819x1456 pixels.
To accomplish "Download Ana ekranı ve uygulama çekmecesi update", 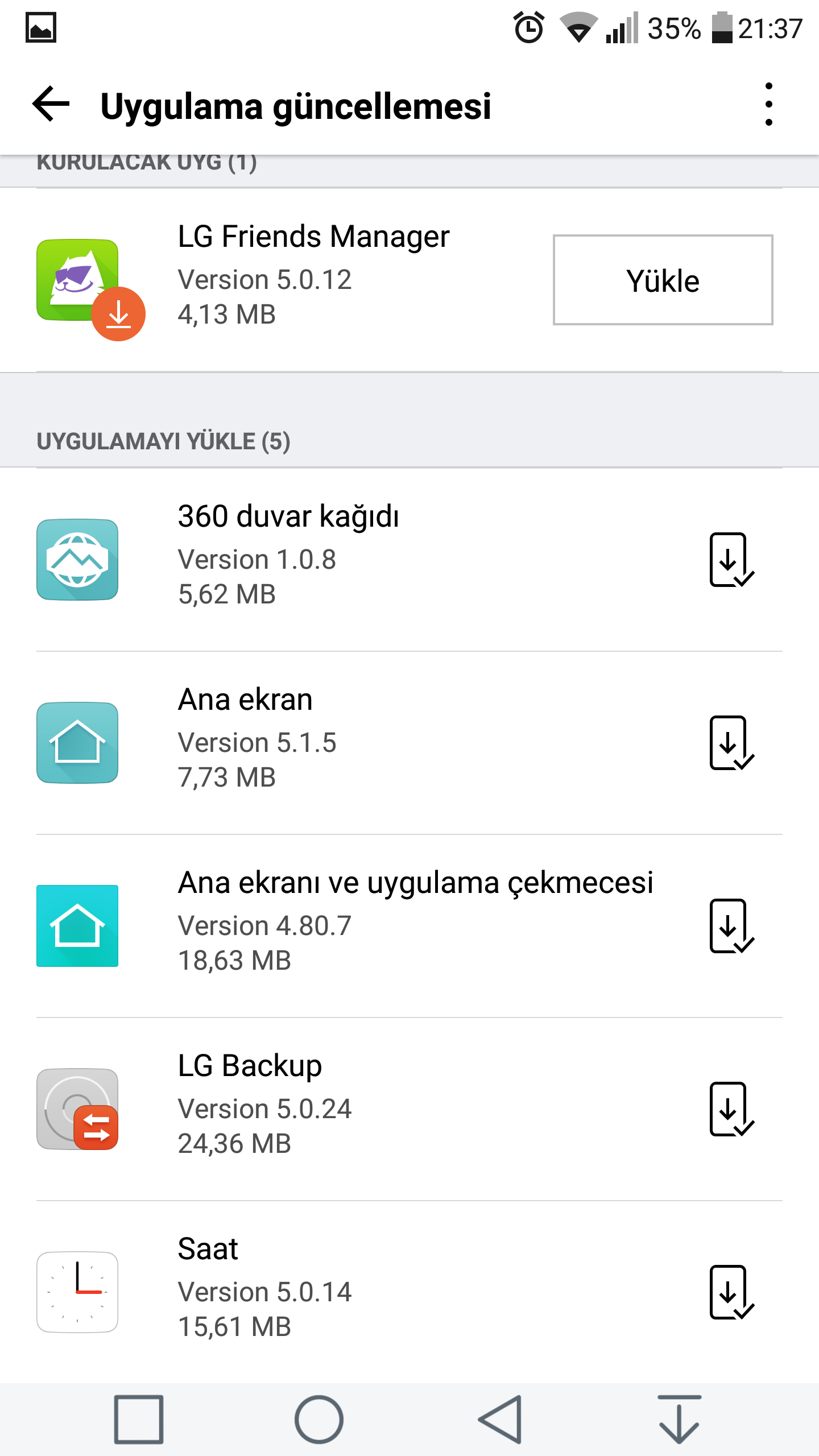I will (731, 926).
